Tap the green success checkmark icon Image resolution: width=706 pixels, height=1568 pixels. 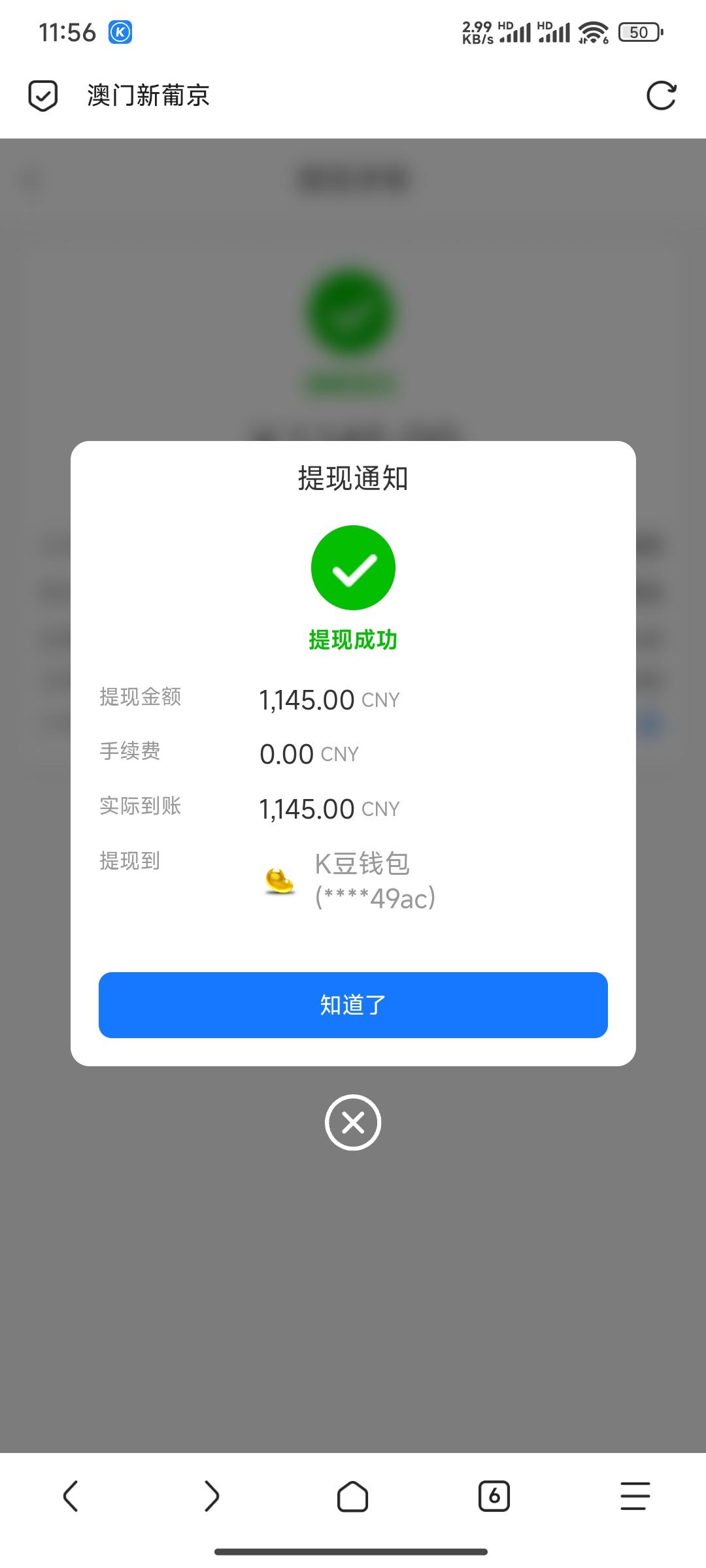point(352,568)
